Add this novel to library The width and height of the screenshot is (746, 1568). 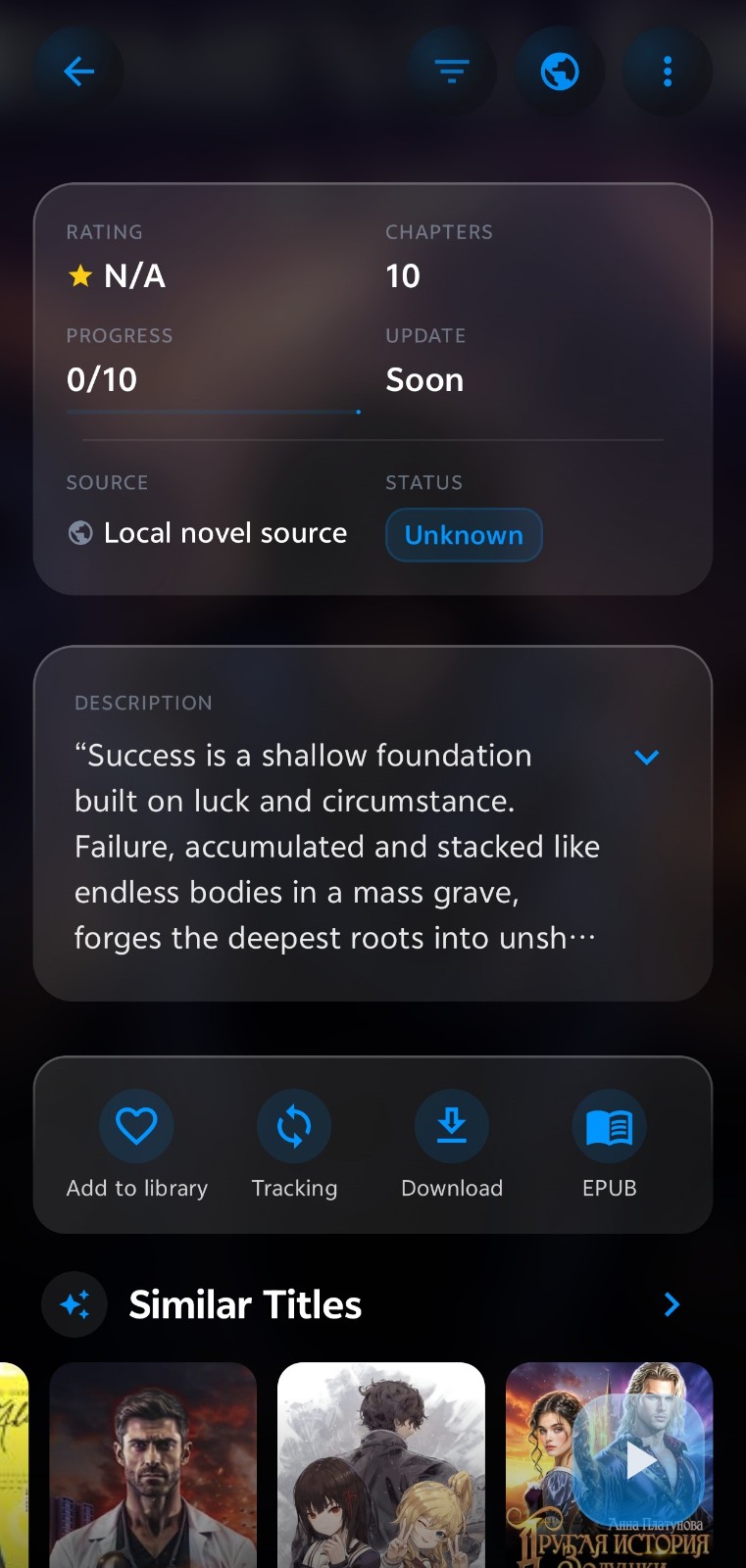pyautogui.click(x=136, y=1145)
